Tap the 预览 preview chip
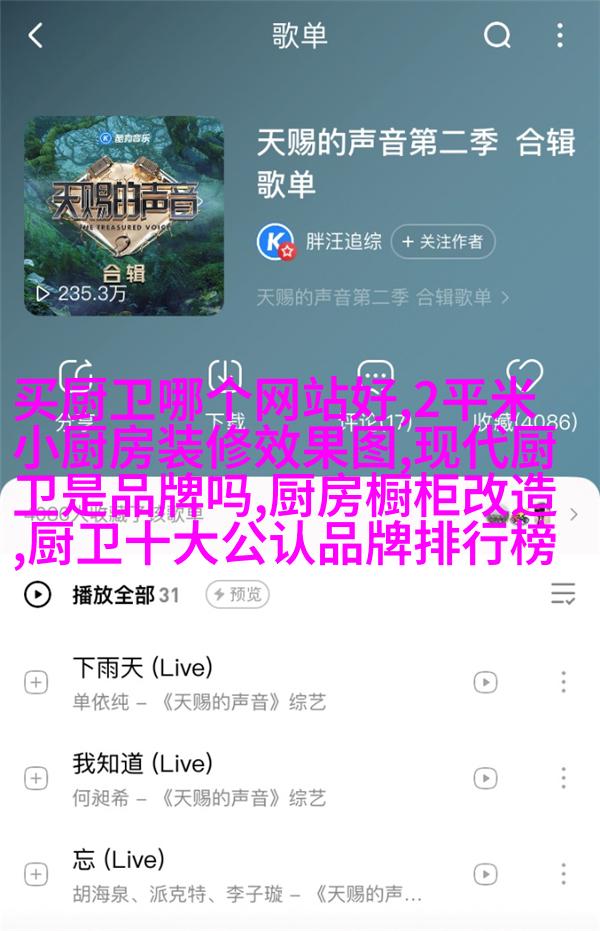600x931 pixels. [238, 595]
